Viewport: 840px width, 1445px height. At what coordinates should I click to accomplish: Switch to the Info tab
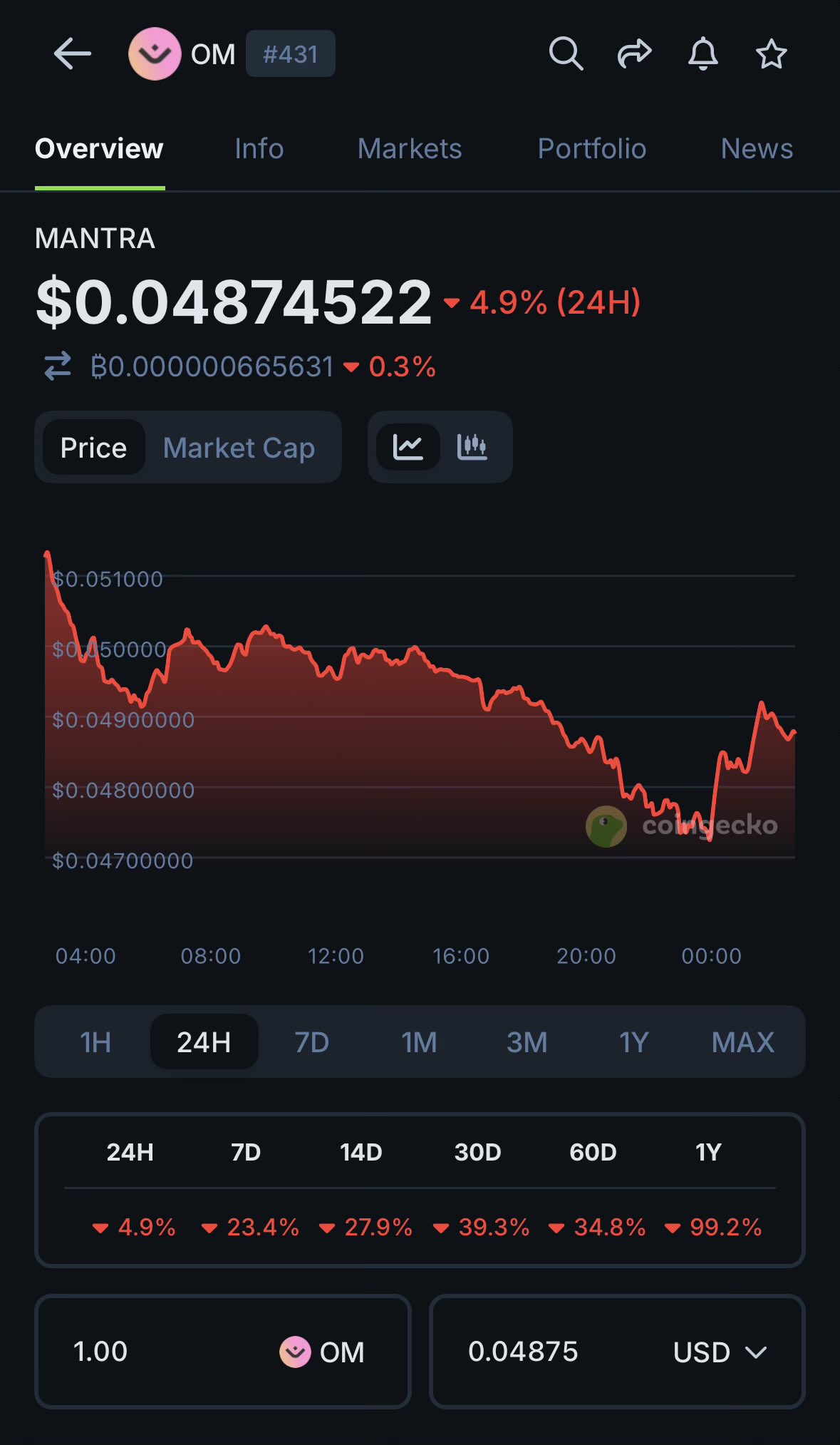(259, 149)
